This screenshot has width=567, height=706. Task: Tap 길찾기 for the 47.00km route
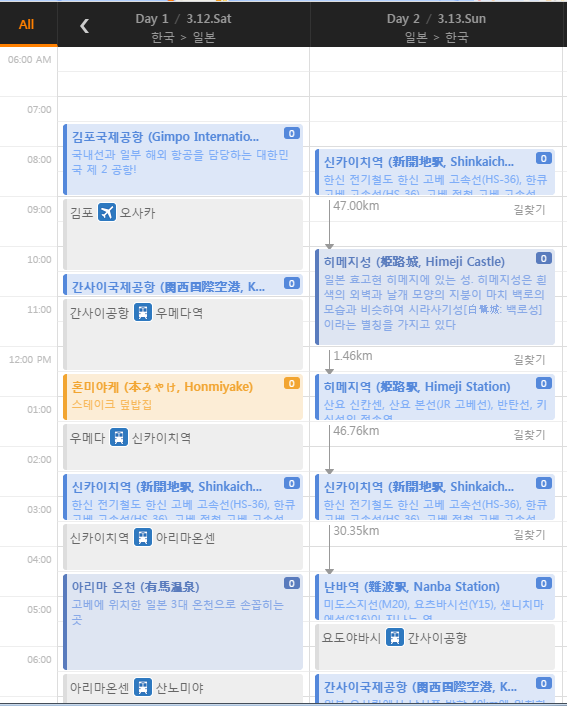pos(529,210)
